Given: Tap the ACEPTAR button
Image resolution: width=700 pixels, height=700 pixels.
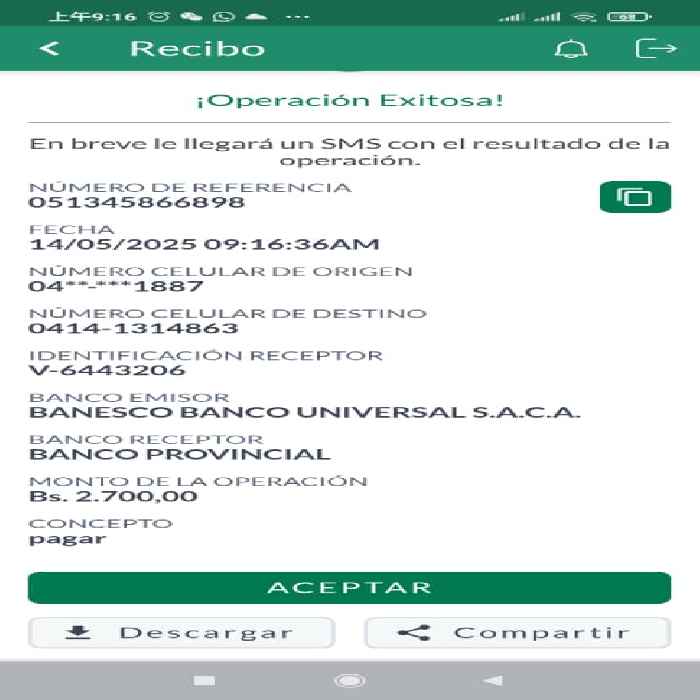Looking at the screenshot, I should coord(350,588).
